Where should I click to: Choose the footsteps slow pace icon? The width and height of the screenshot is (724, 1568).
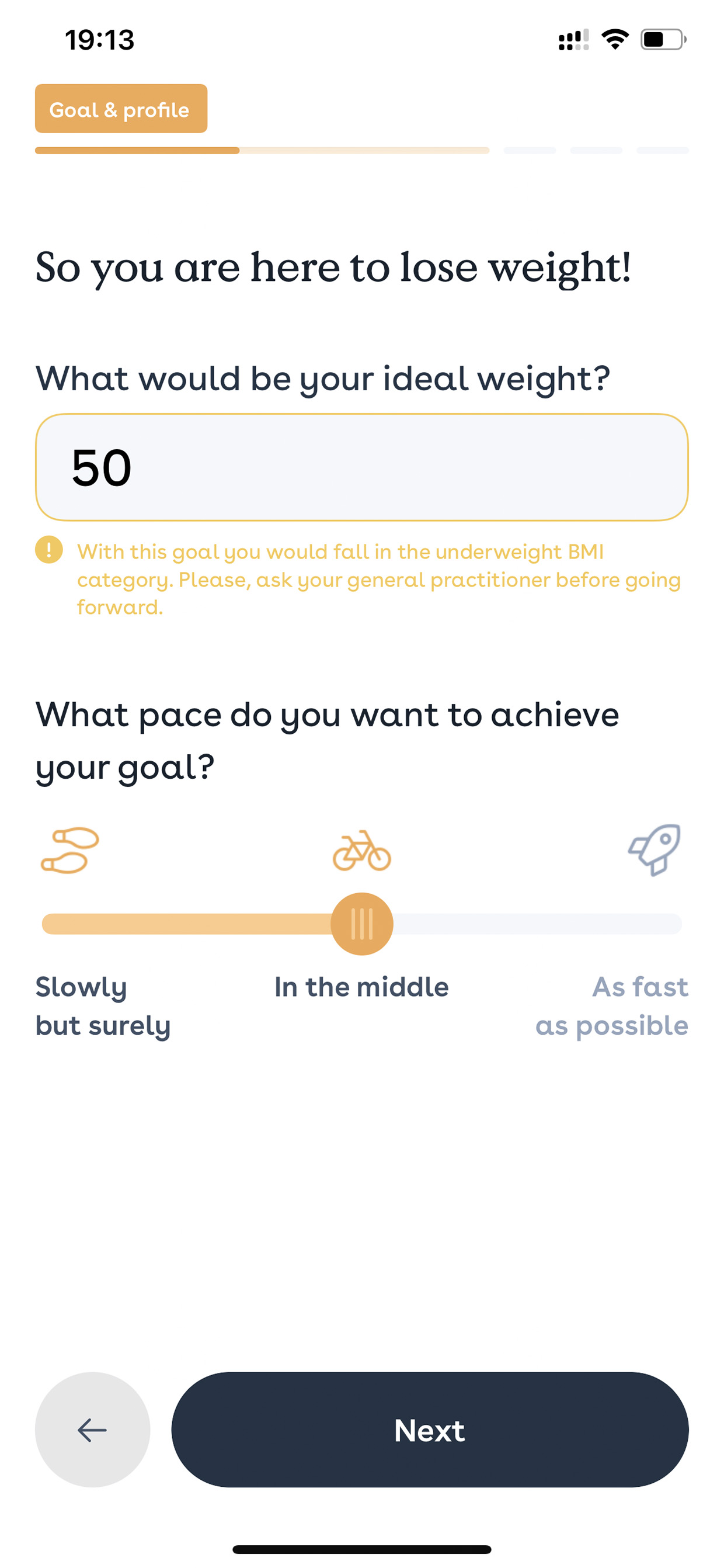pyautogui.click(x=70, y=851)
